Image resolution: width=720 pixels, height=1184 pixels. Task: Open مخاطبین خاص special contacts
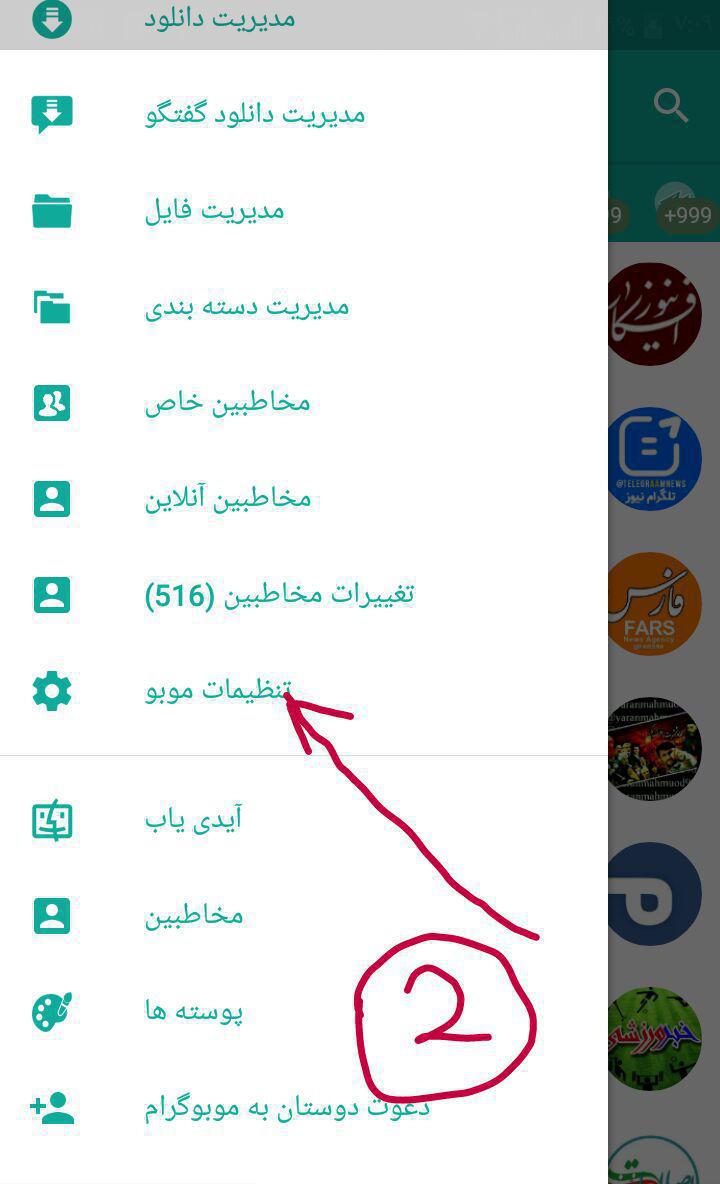pos(303,403)
